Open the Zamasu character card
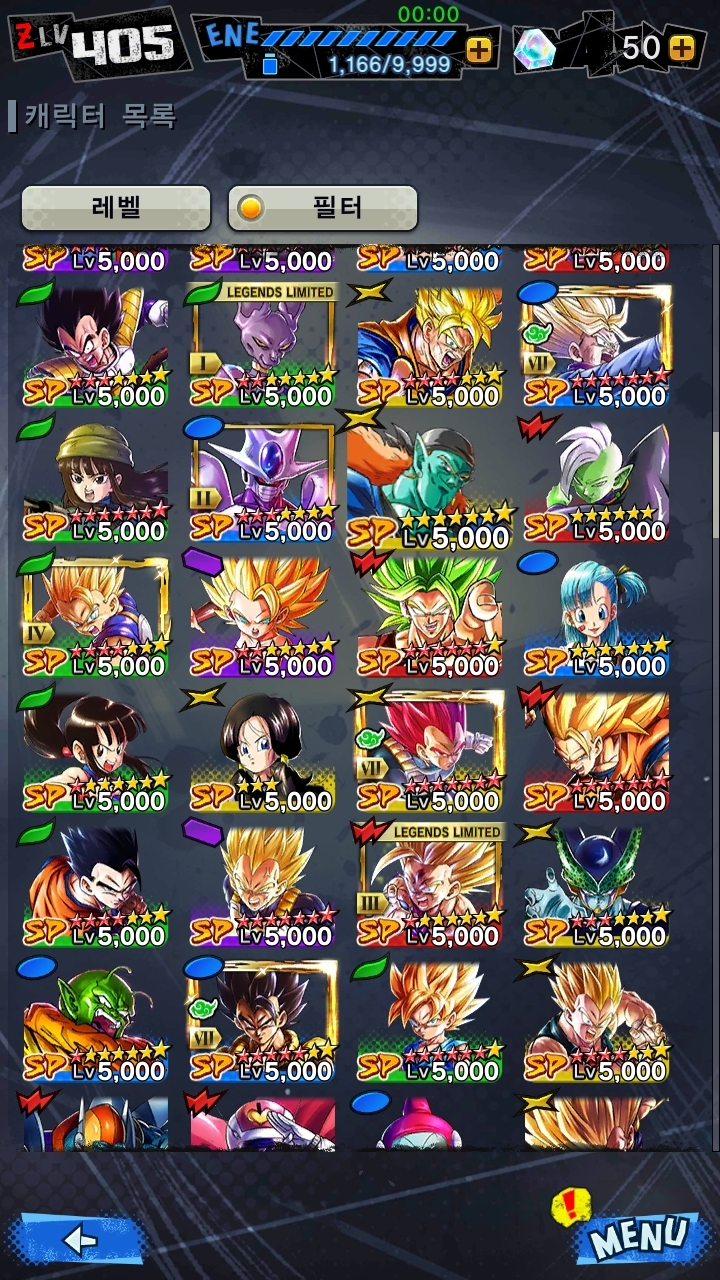Image resolution: width=720 pixels, height=1280 pixels. [597, 480]
